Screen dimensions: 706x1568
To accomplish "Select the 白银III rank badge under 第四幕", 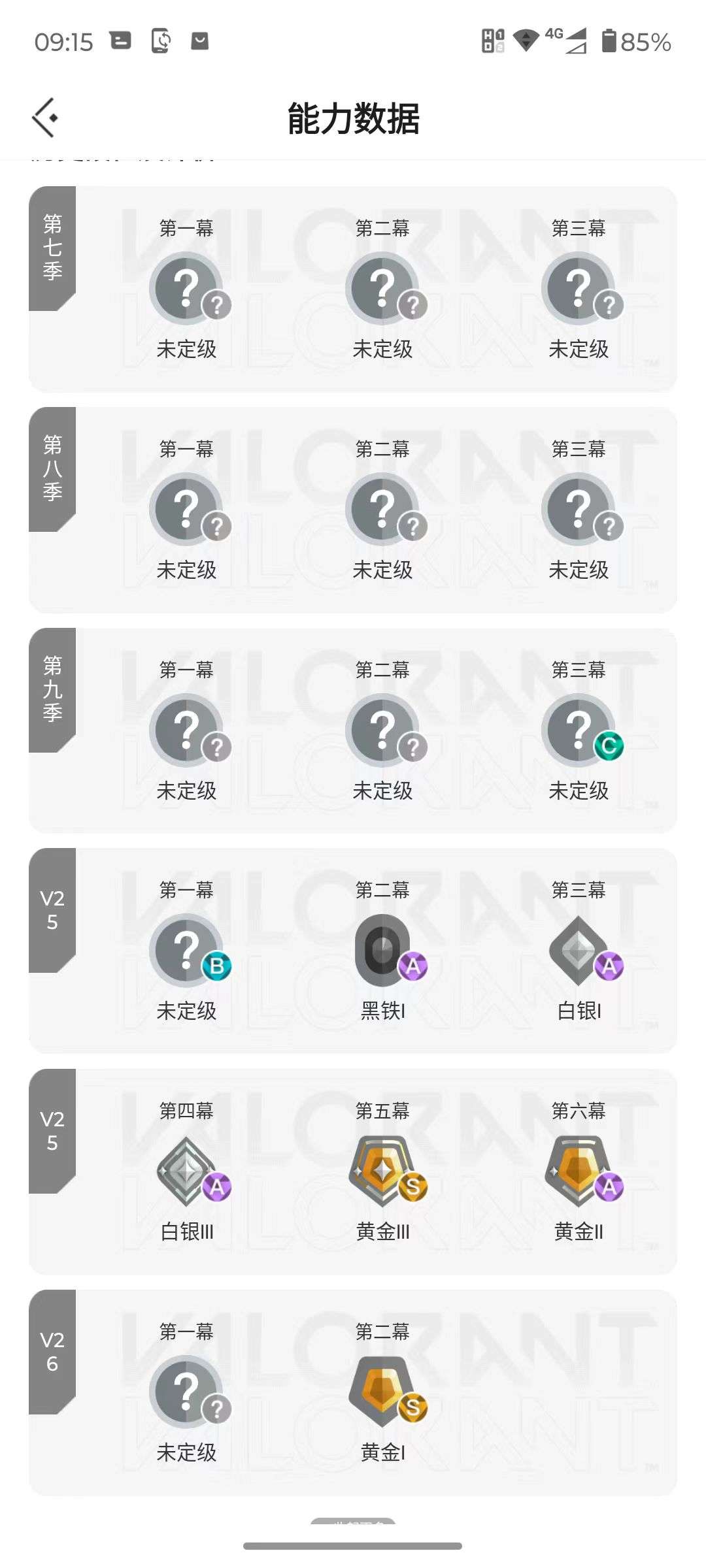I will (187, 1171).
